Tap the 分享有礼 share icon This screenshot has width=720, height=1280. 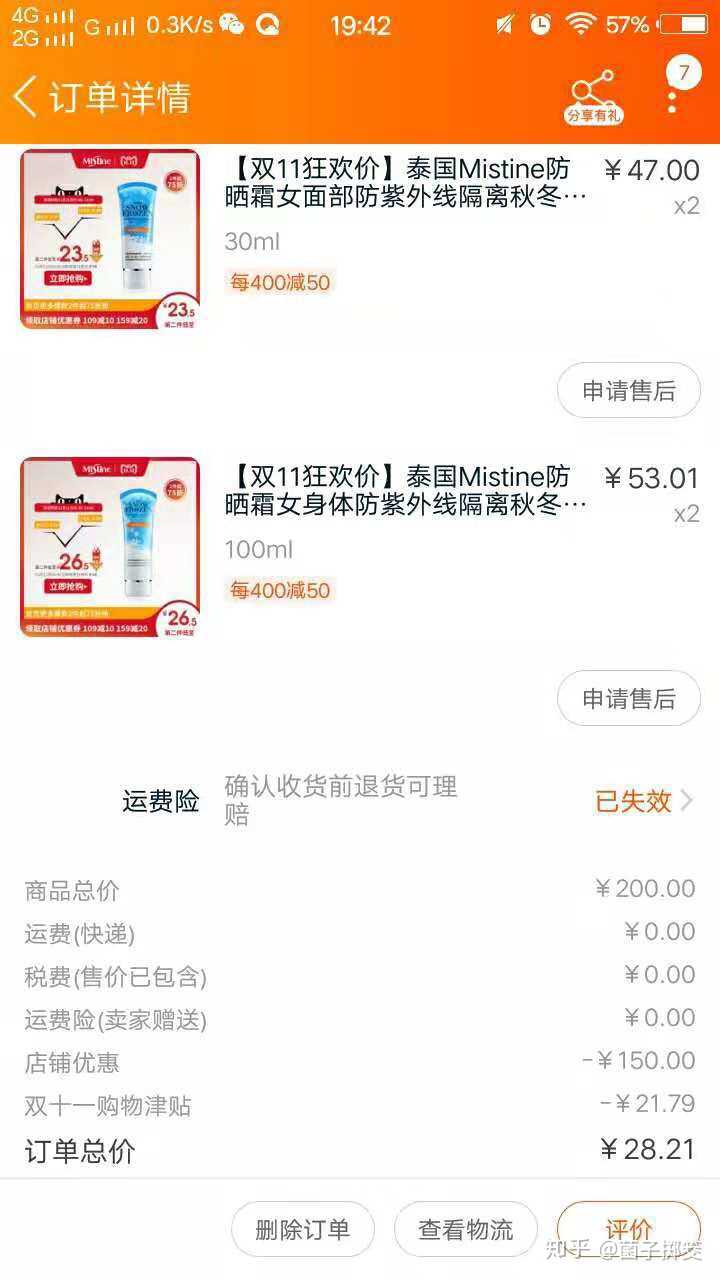pyautogui.click(x=593, y=97)
